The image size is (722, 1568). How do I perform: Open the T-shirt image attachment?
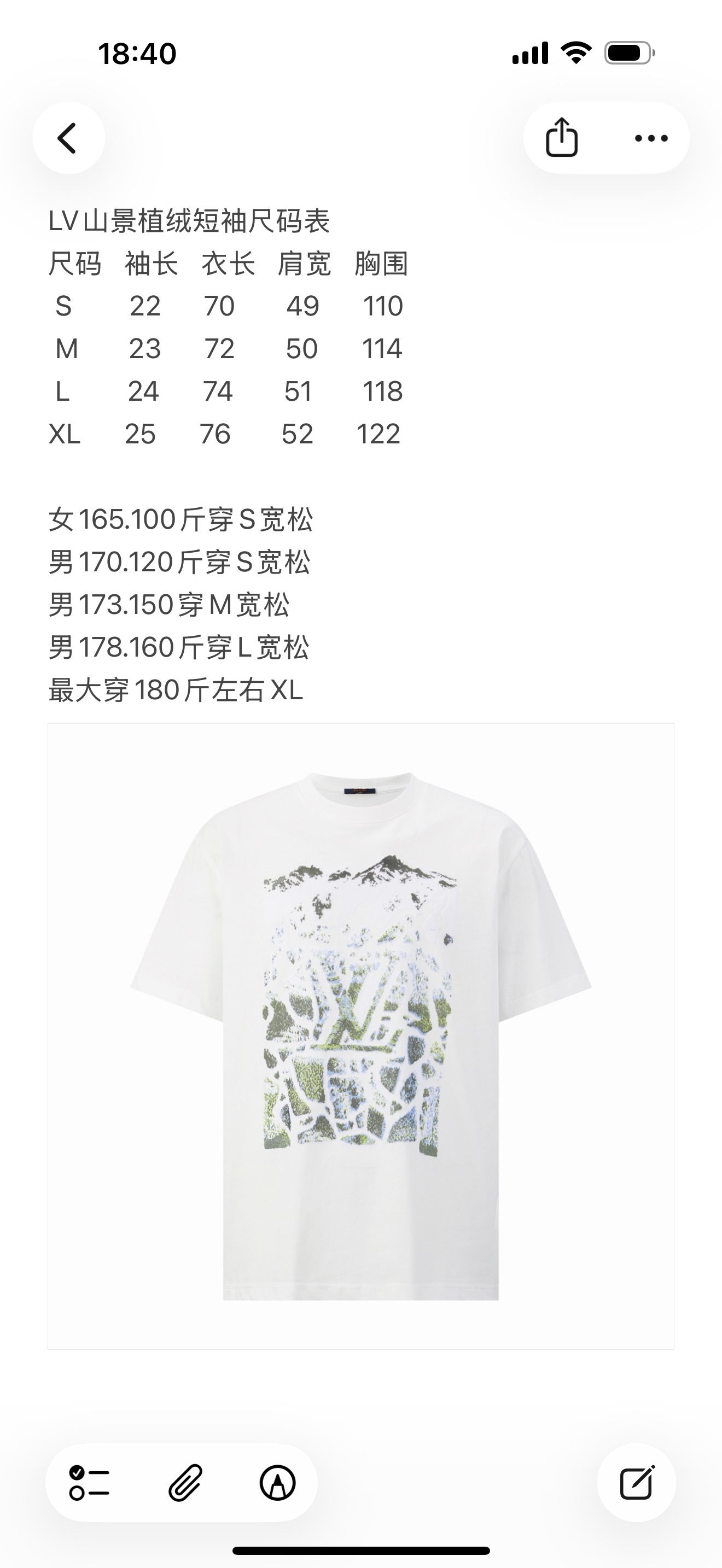[360, 1035]
